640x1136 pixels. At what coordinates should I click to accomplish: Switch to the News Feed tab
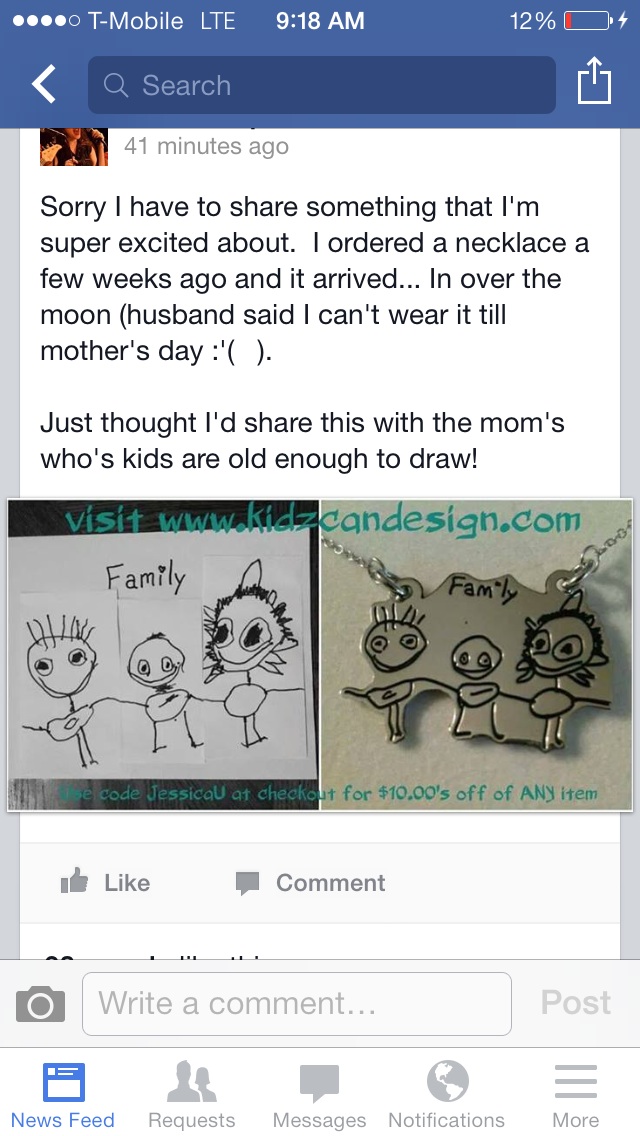pyautogui.click(x=63, y=1095)
